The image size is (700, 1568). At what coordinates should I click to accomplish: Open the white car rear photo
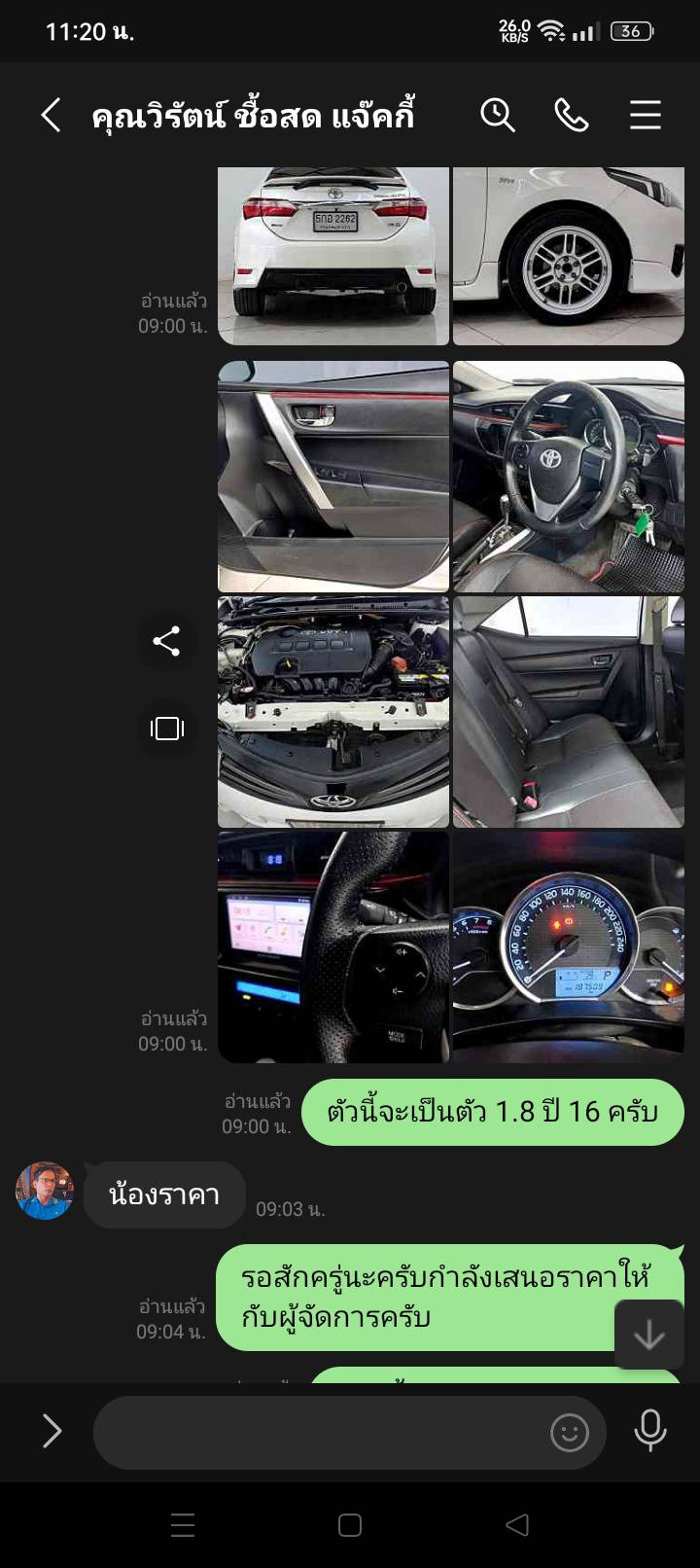[333, 256]
